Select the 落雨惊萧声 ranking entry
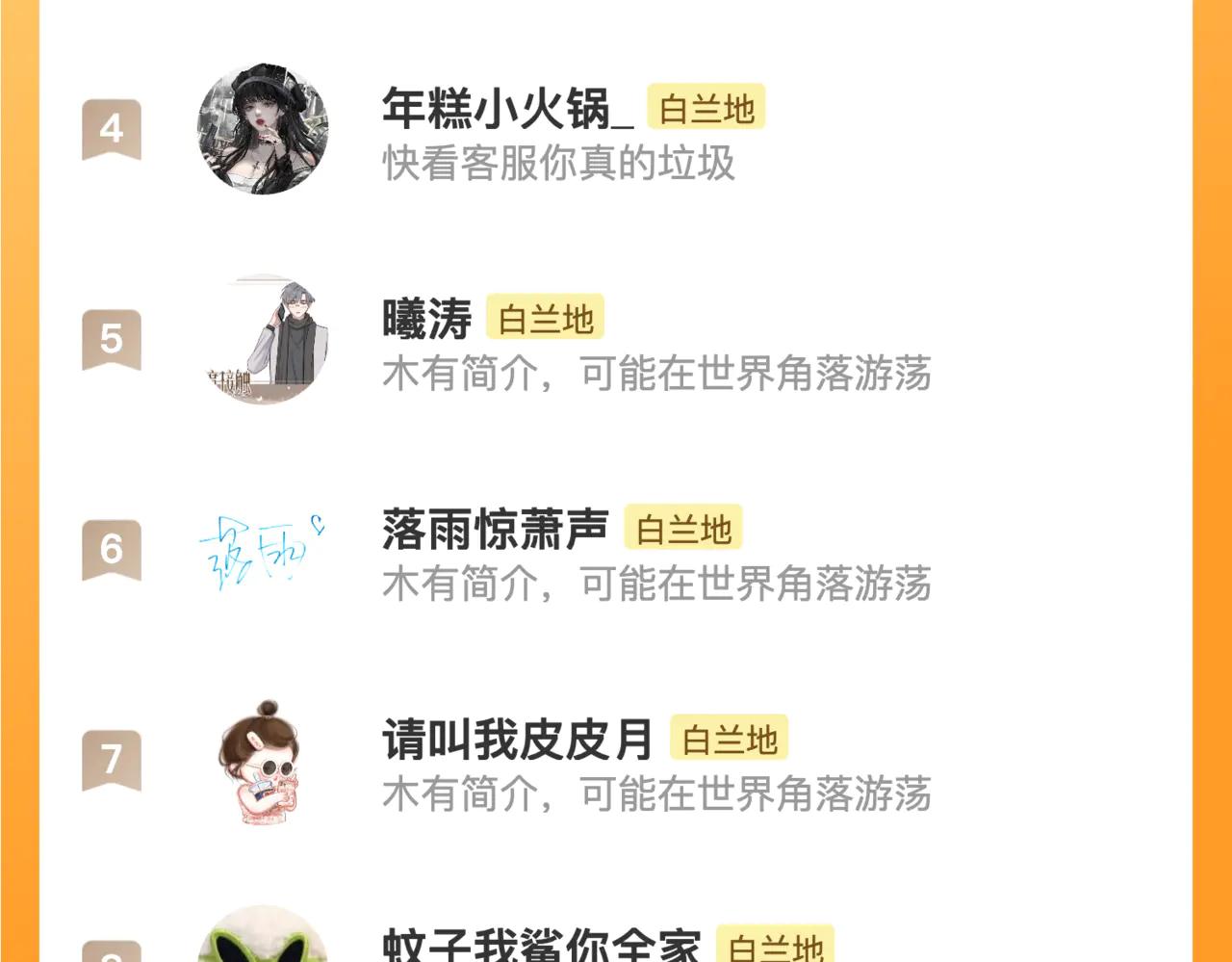 coord(495,529)
